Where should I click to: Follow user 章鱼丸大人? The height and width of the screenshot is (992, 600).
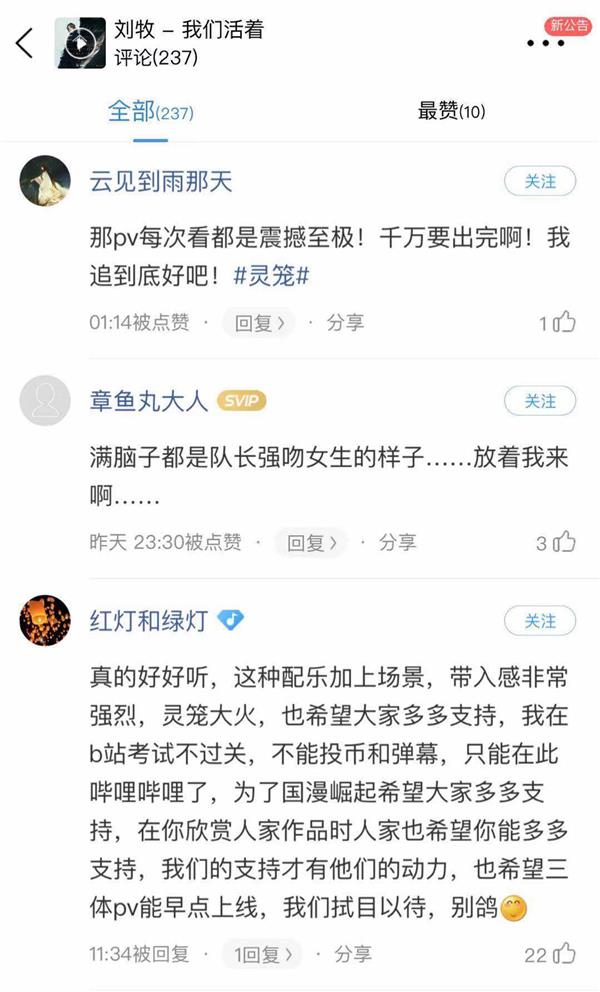click(x=540, y=401)
